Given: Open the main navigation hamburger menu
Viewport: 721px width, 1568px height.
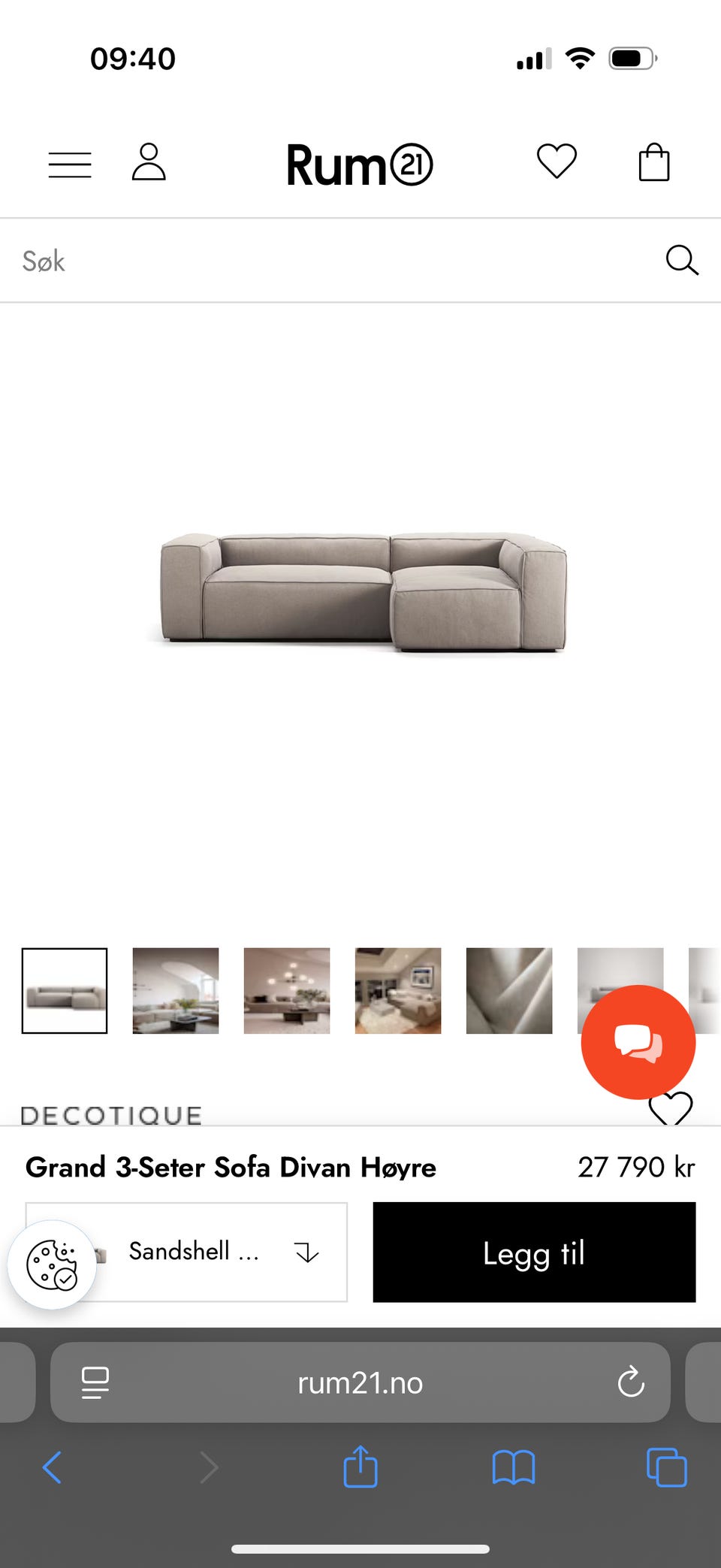Looking at the screenshot, I should coord(70,164).
